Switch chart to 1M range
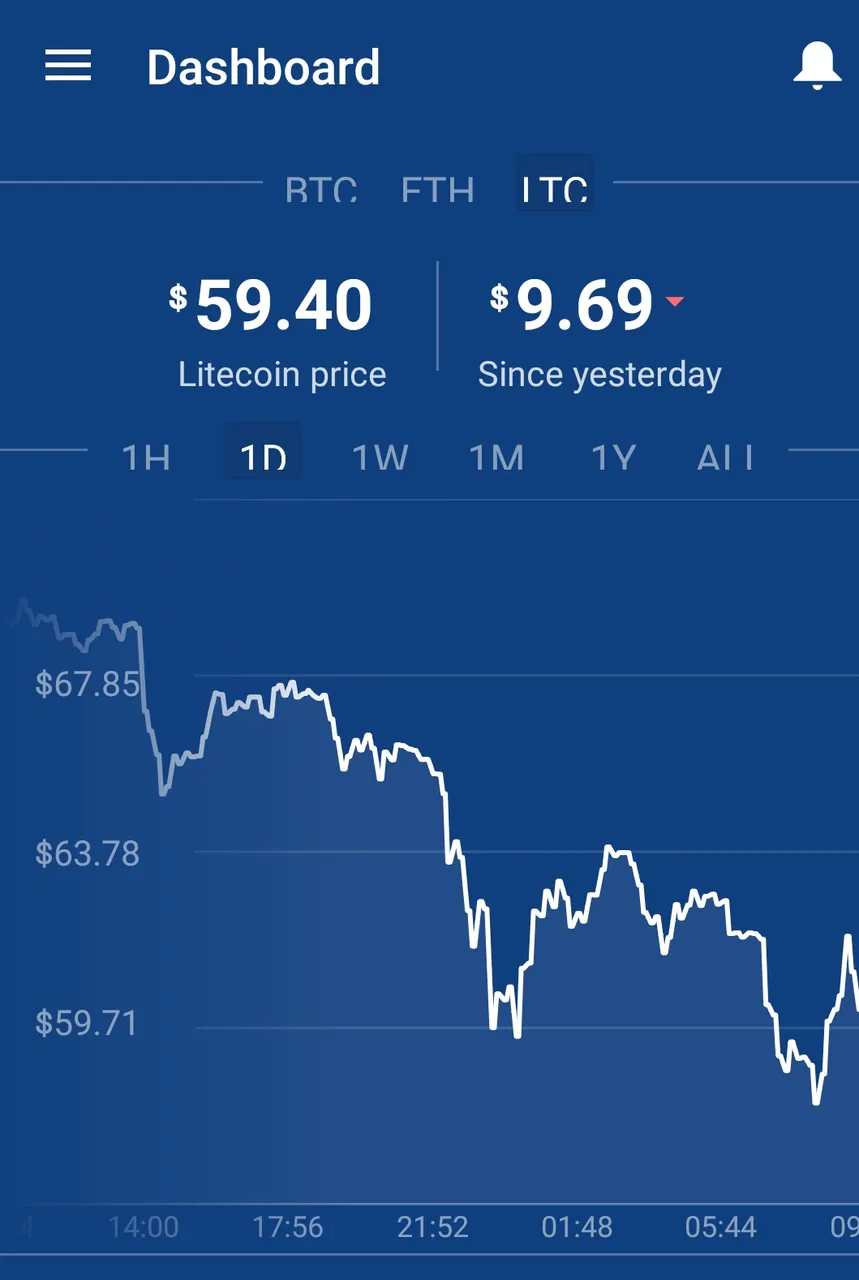 coord(497,455)
